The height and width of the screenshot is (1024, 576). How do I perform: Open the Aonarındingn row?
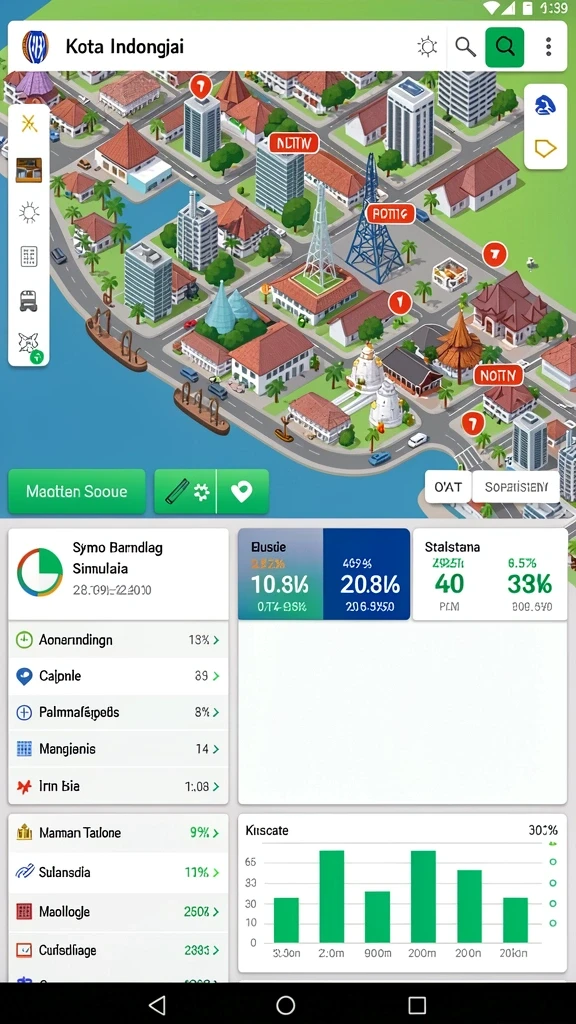click(118, 640)
